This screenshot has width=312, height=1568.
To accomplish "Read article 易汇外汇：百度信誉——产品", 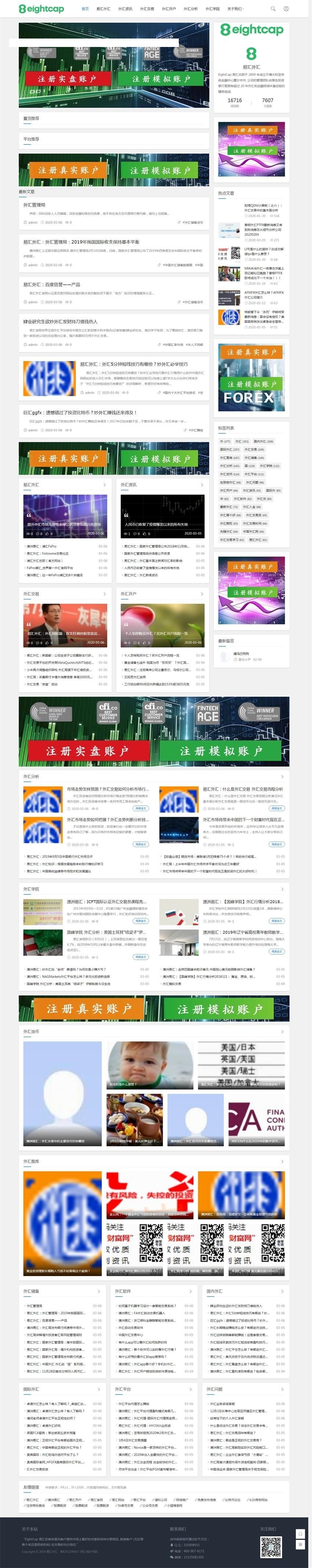I will 52,284.
